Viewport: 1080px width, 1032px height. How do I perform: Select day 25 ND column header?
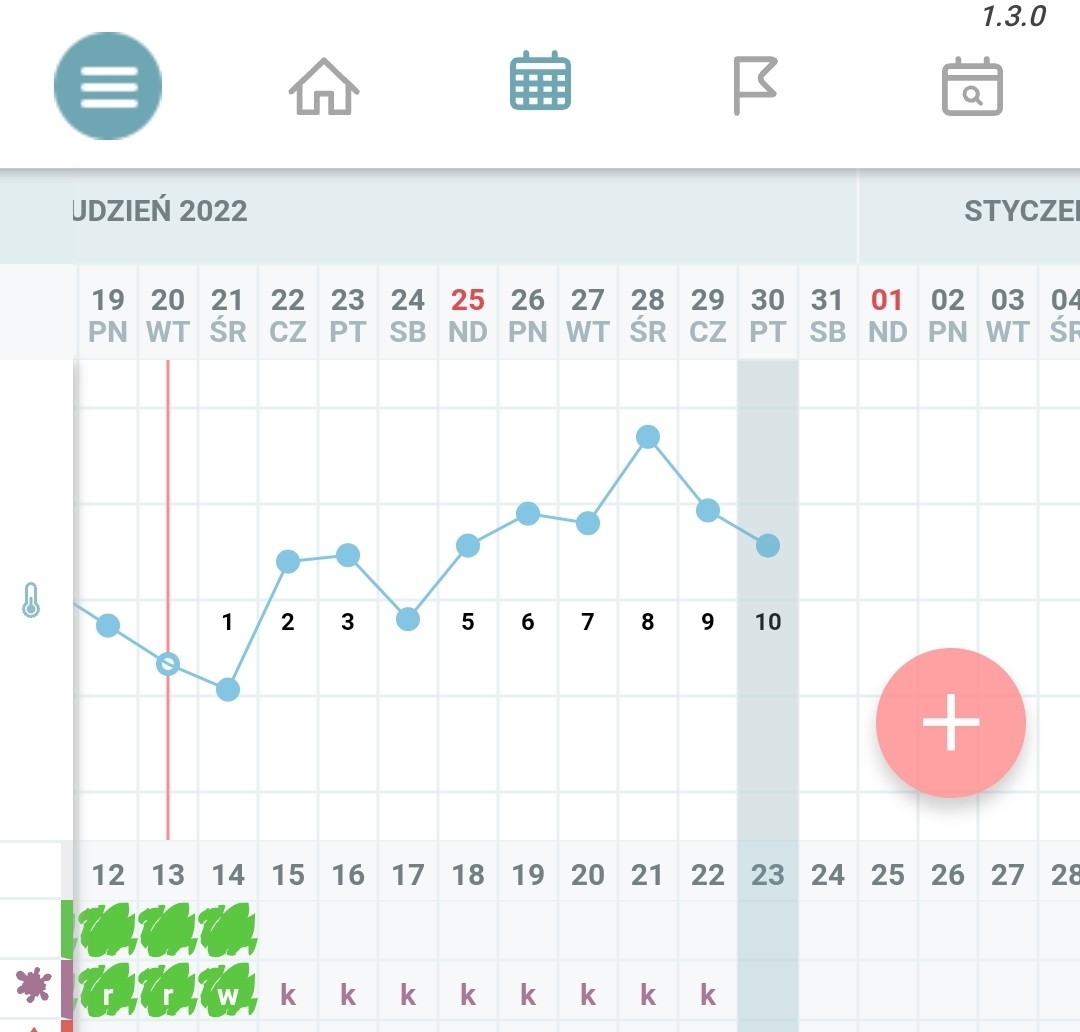(467, 314)
